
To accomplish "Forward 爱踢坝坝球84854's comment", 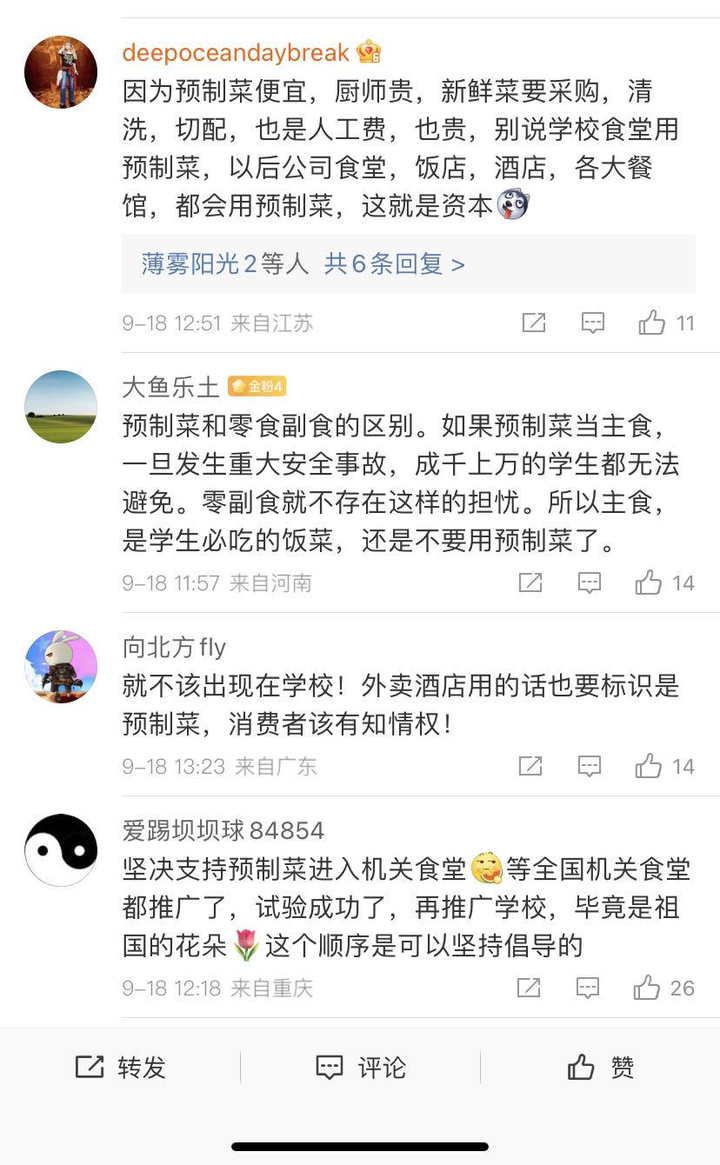I will click(x=530, y=988).
